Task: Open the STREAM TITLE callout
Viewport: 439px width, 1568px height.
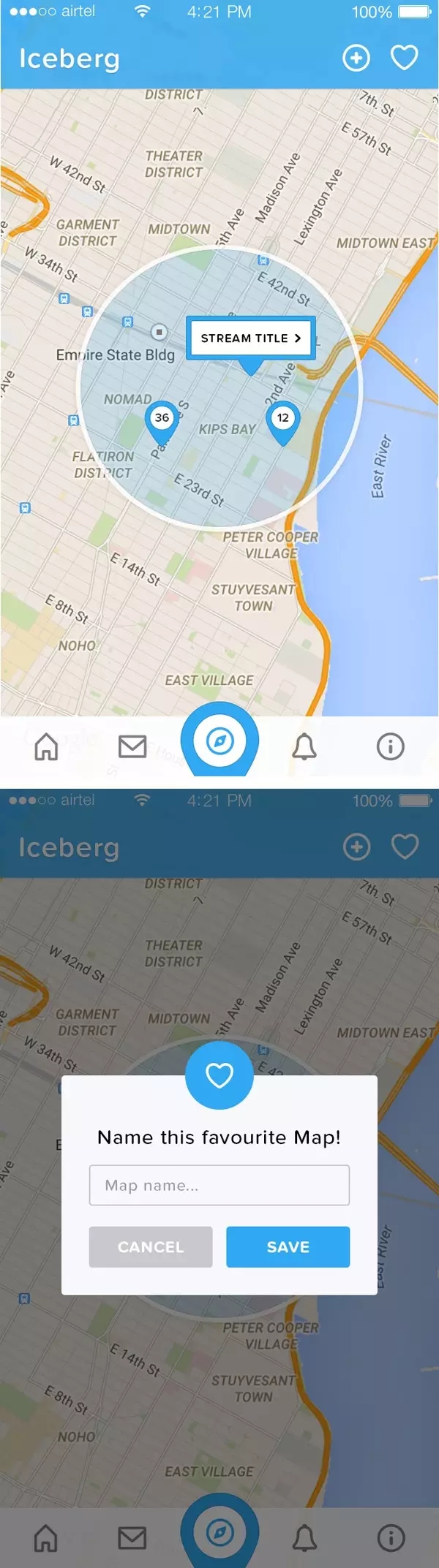Action: (x=251, y=338)
